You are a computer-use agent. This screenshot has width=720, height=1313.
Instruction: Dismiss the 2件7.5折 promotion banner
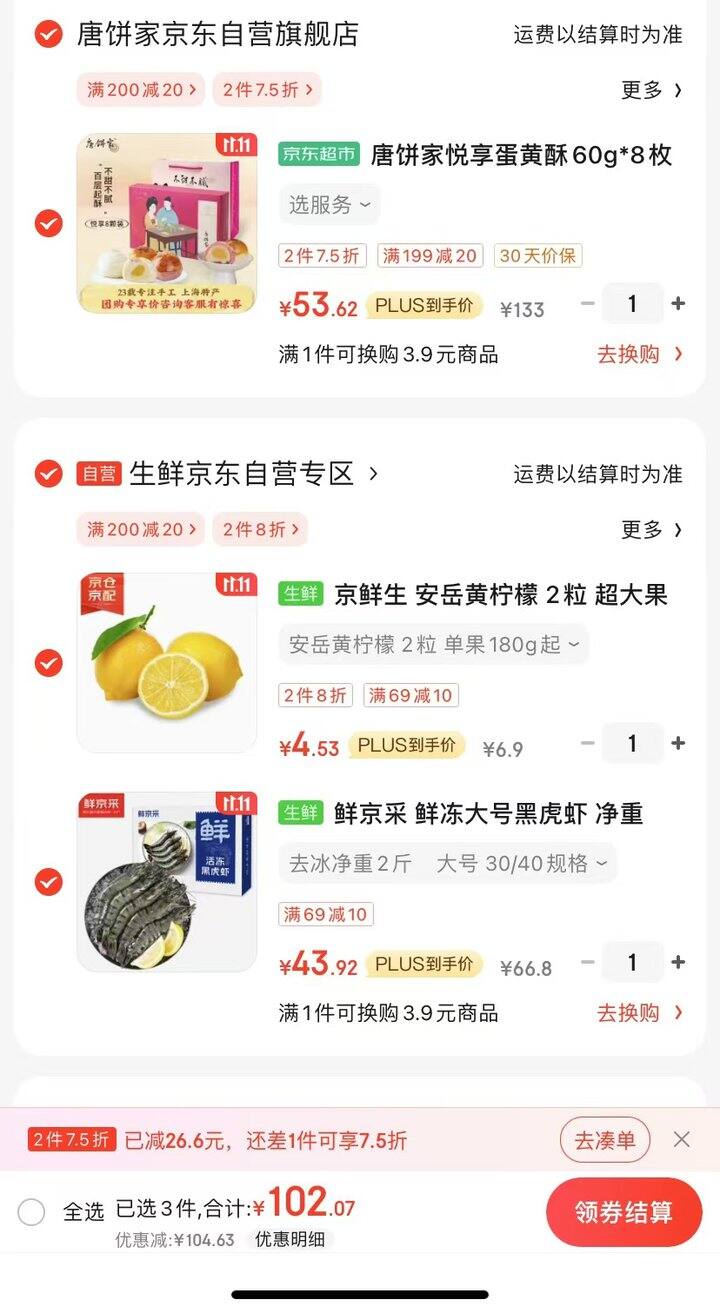click(682, 1139)
